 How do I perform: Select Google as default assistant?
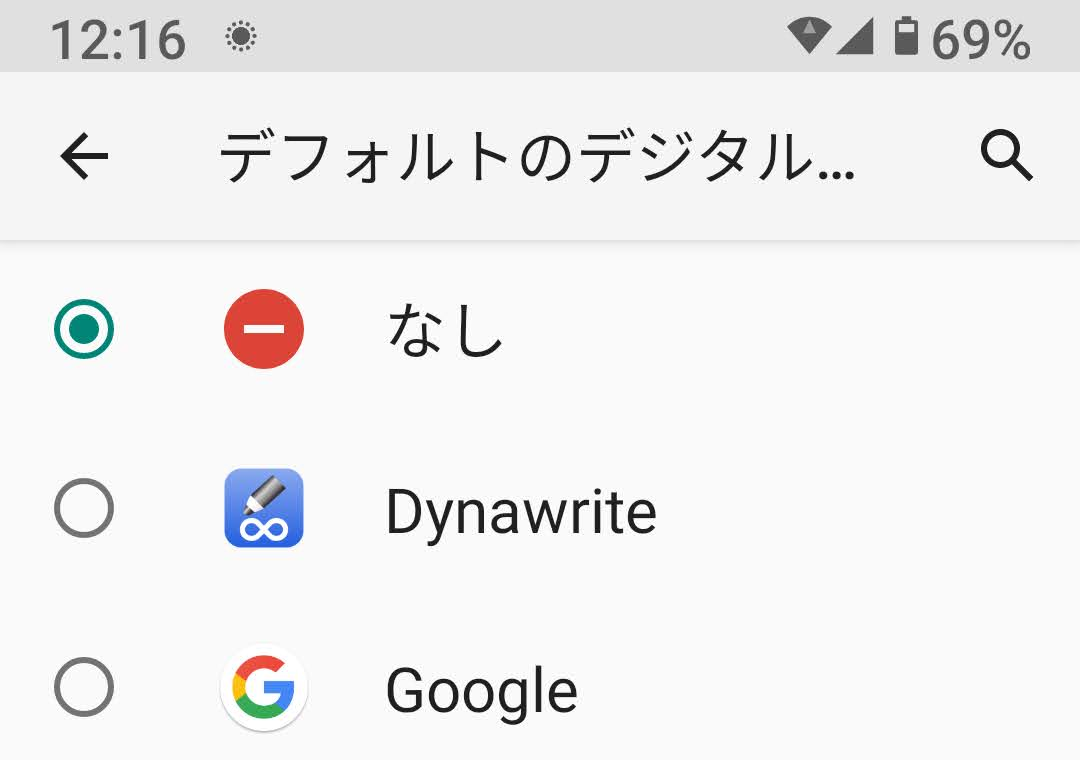[84, 688]
